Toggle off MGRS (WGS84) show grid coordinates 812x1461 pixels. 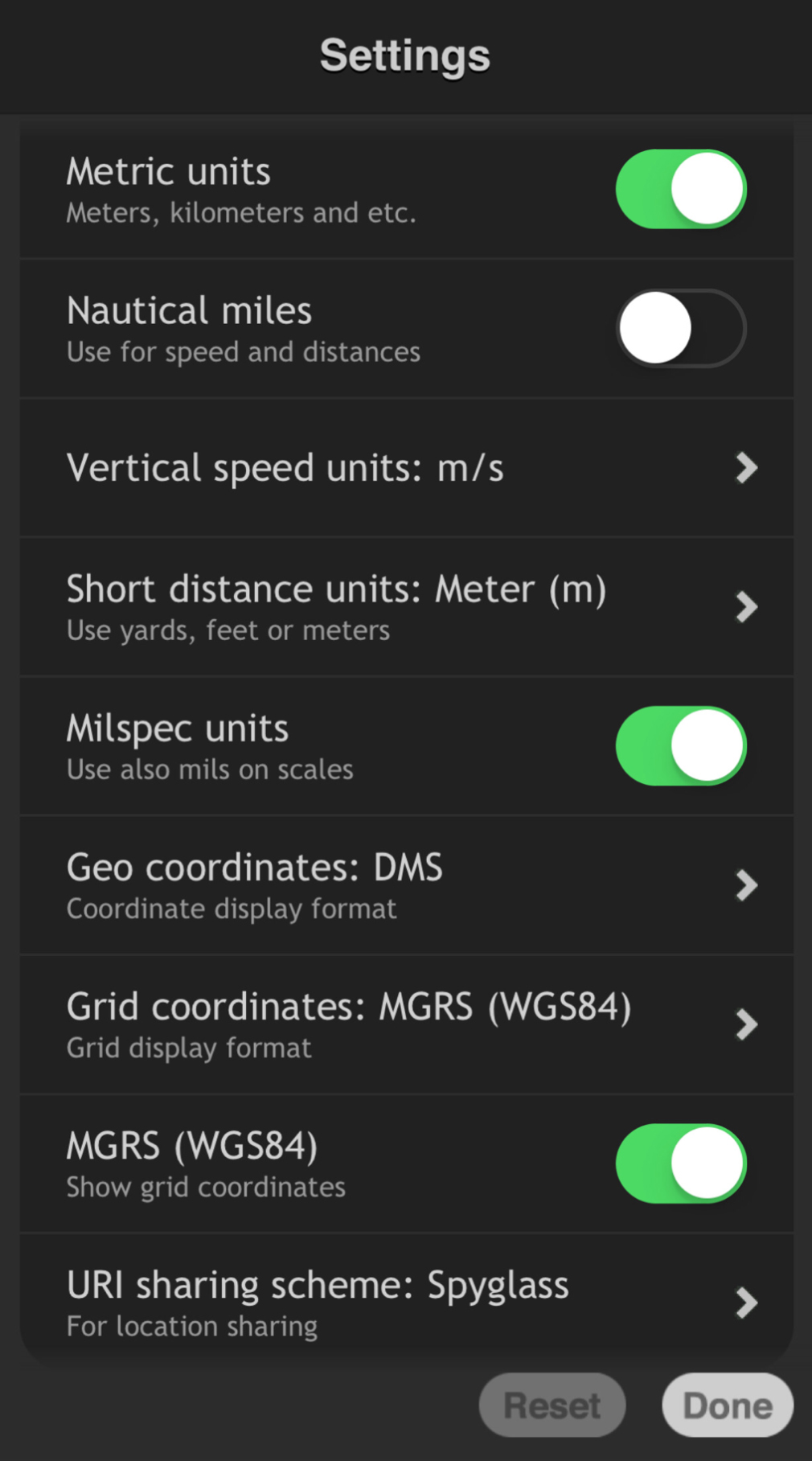pos(681,1163)
